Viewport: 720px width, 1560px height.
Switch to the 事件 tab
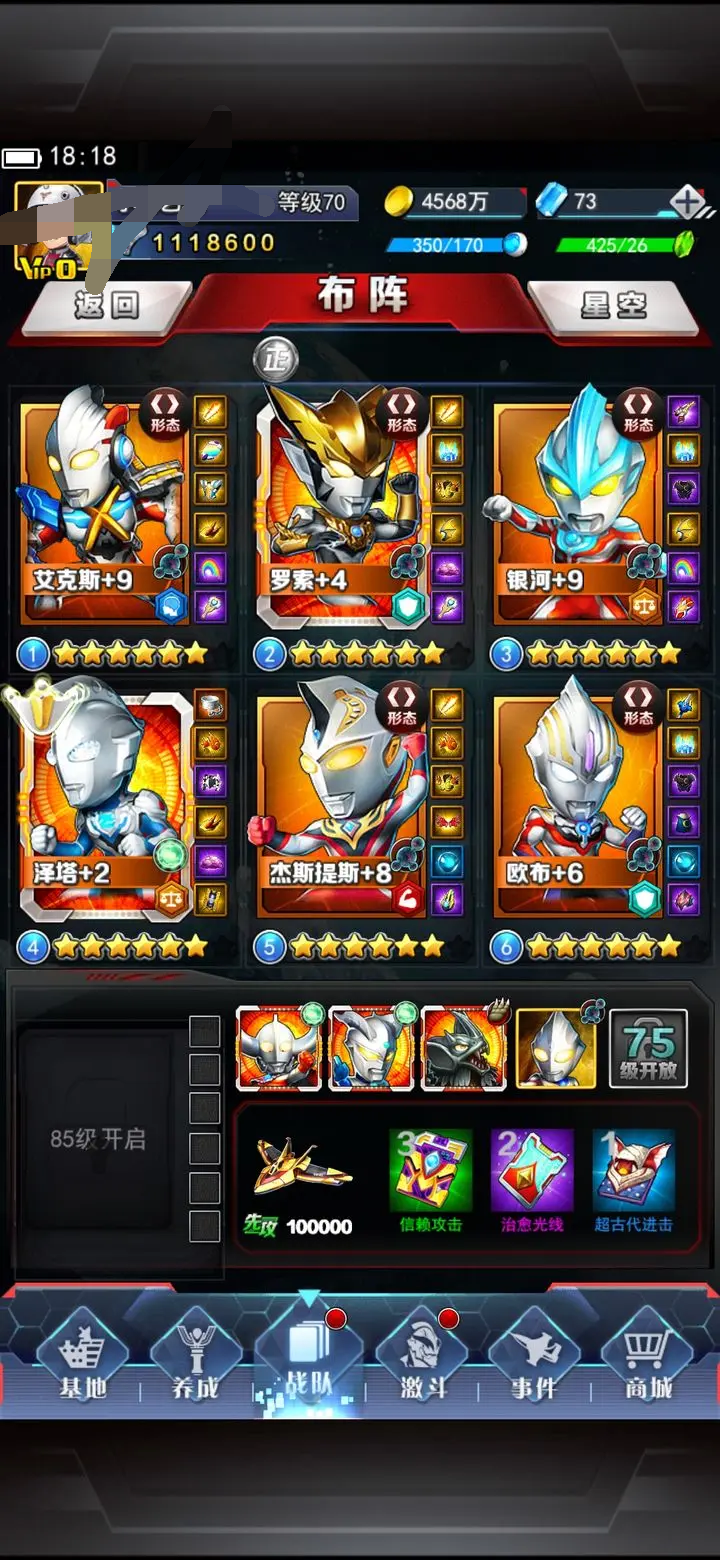[x=534, y=1358]
